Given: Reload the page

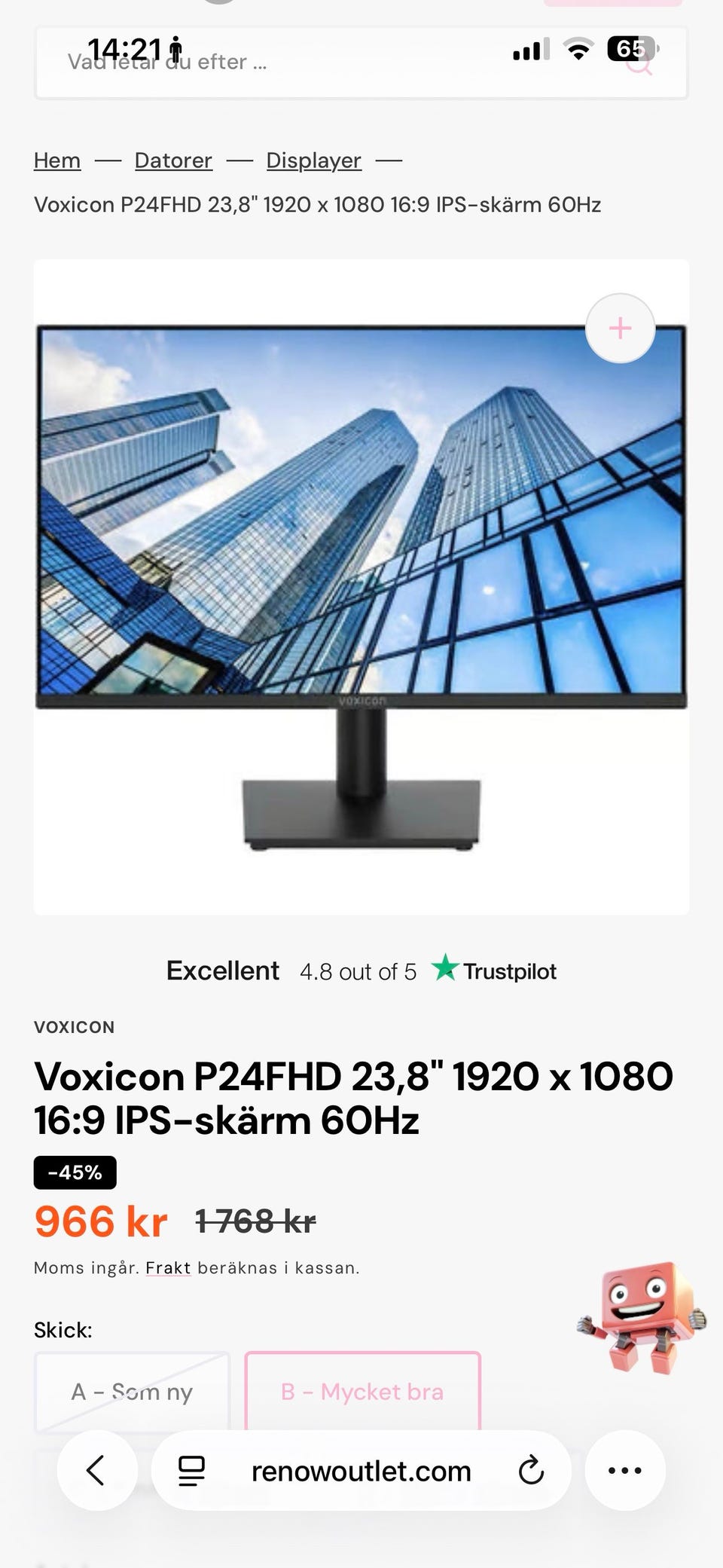Looking at the screenshot, I should (531, 1471).
